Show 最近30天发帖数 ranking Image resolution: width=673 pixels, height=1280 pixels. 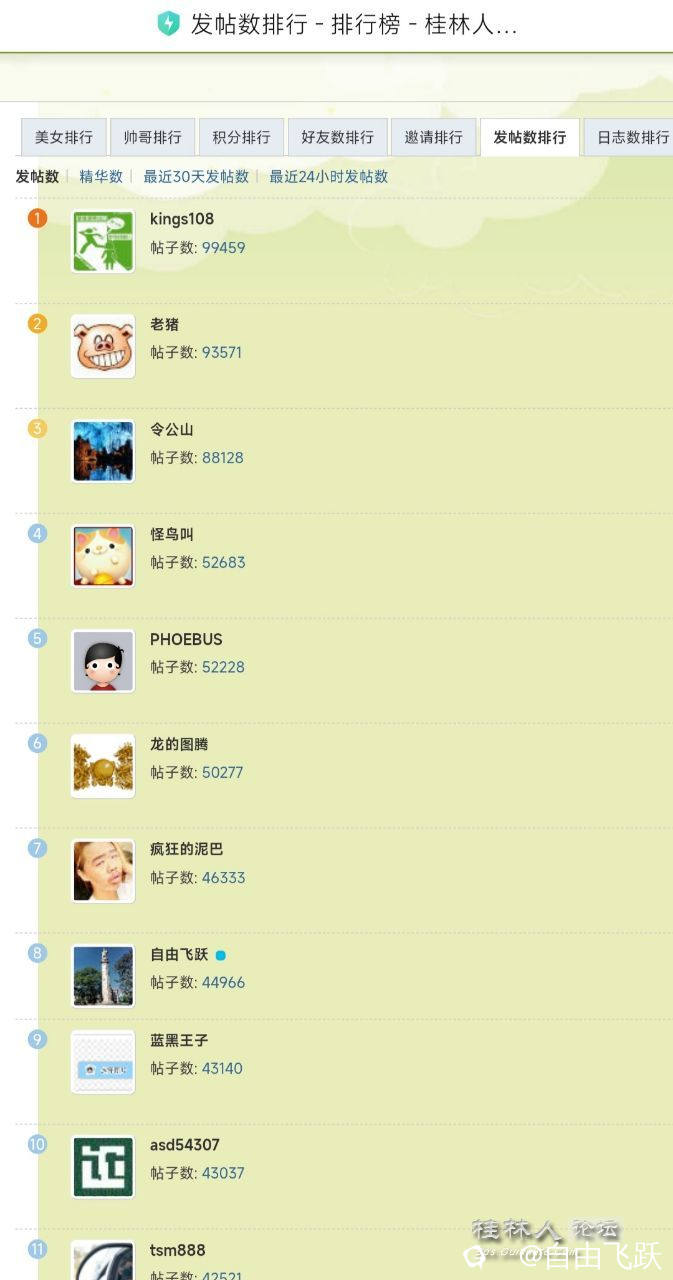point(196,177)
